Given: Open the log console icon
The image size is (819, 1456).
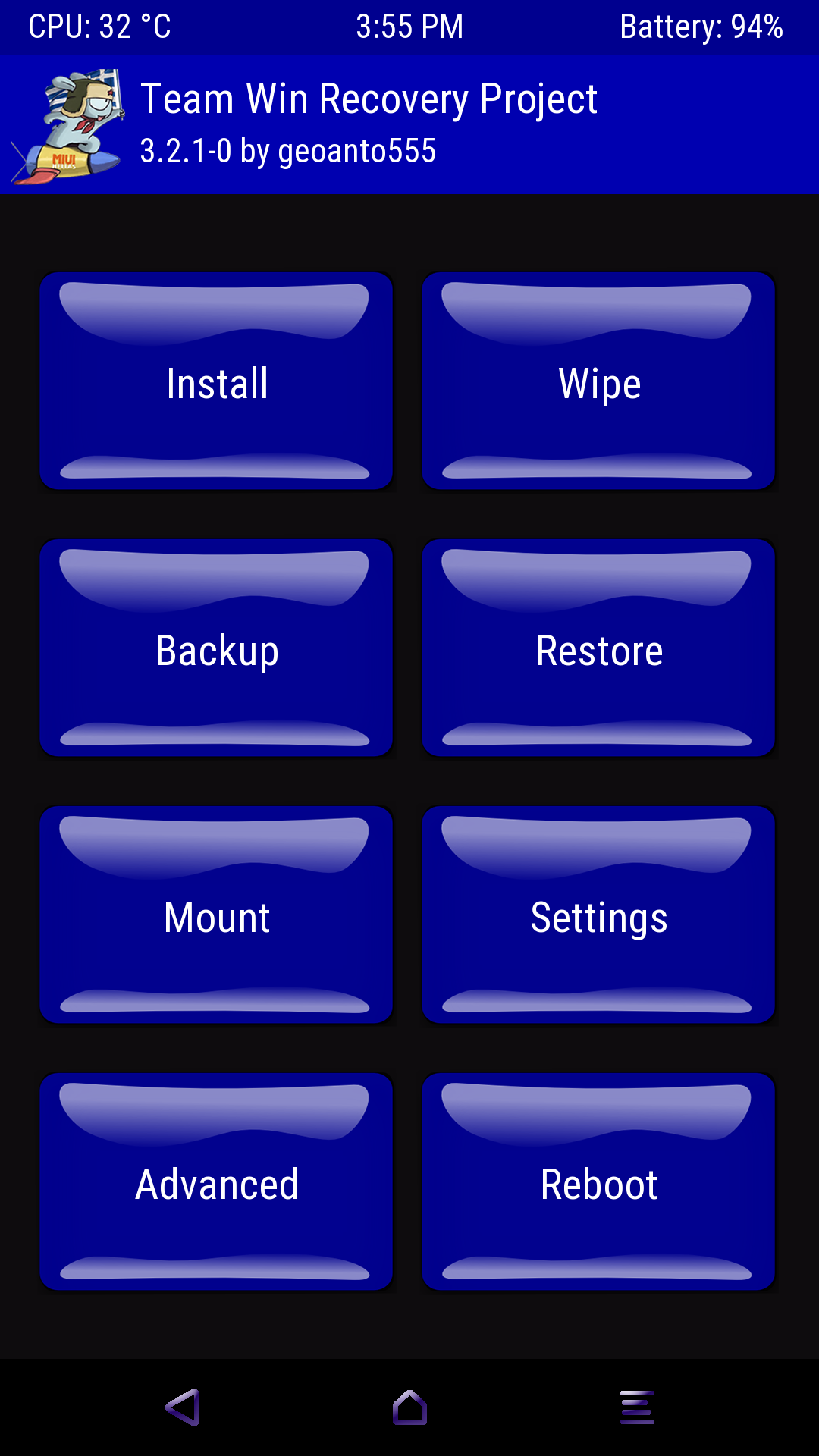Looking at the screenshot, I should 637,1407.
